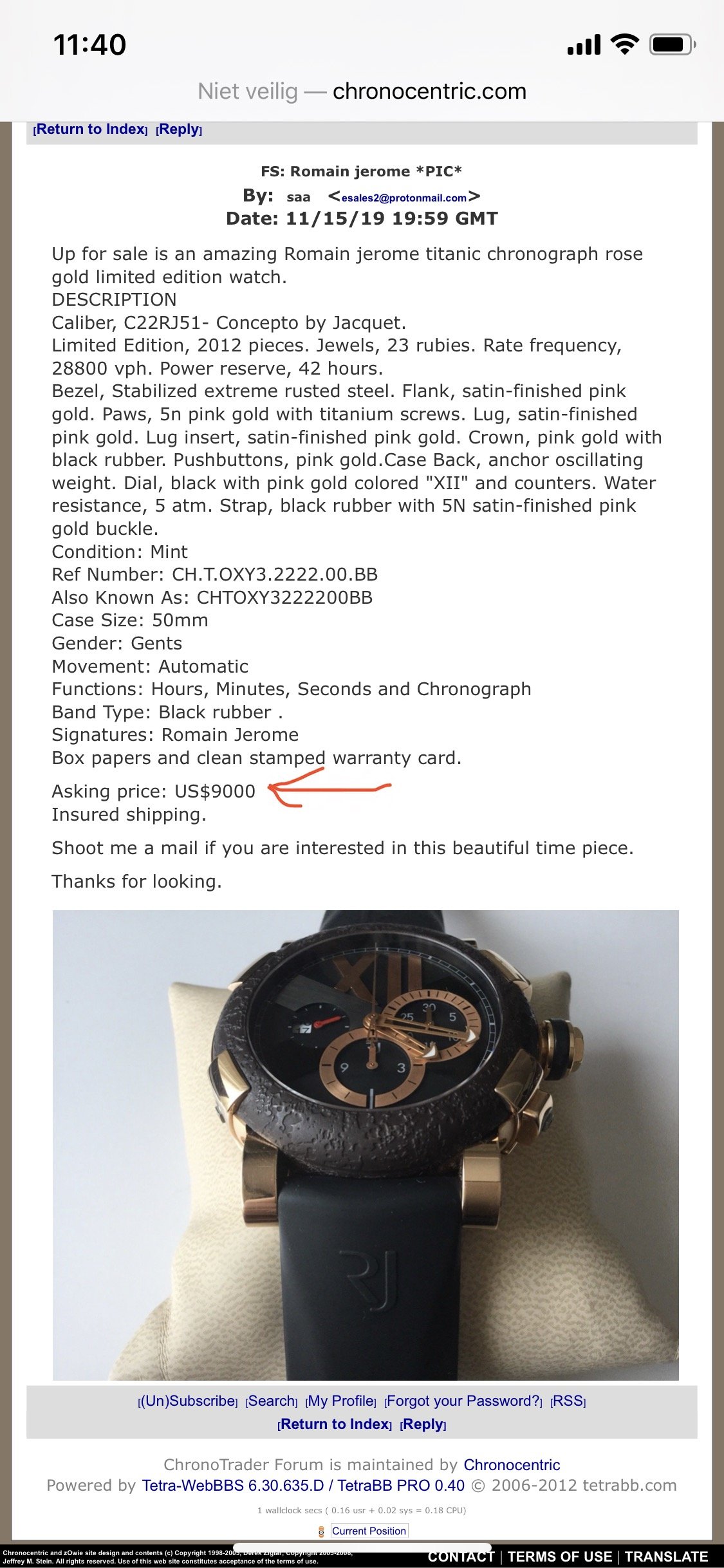Tap the Current Position link
The image size is (724, 1568).
click(369, 1531)
